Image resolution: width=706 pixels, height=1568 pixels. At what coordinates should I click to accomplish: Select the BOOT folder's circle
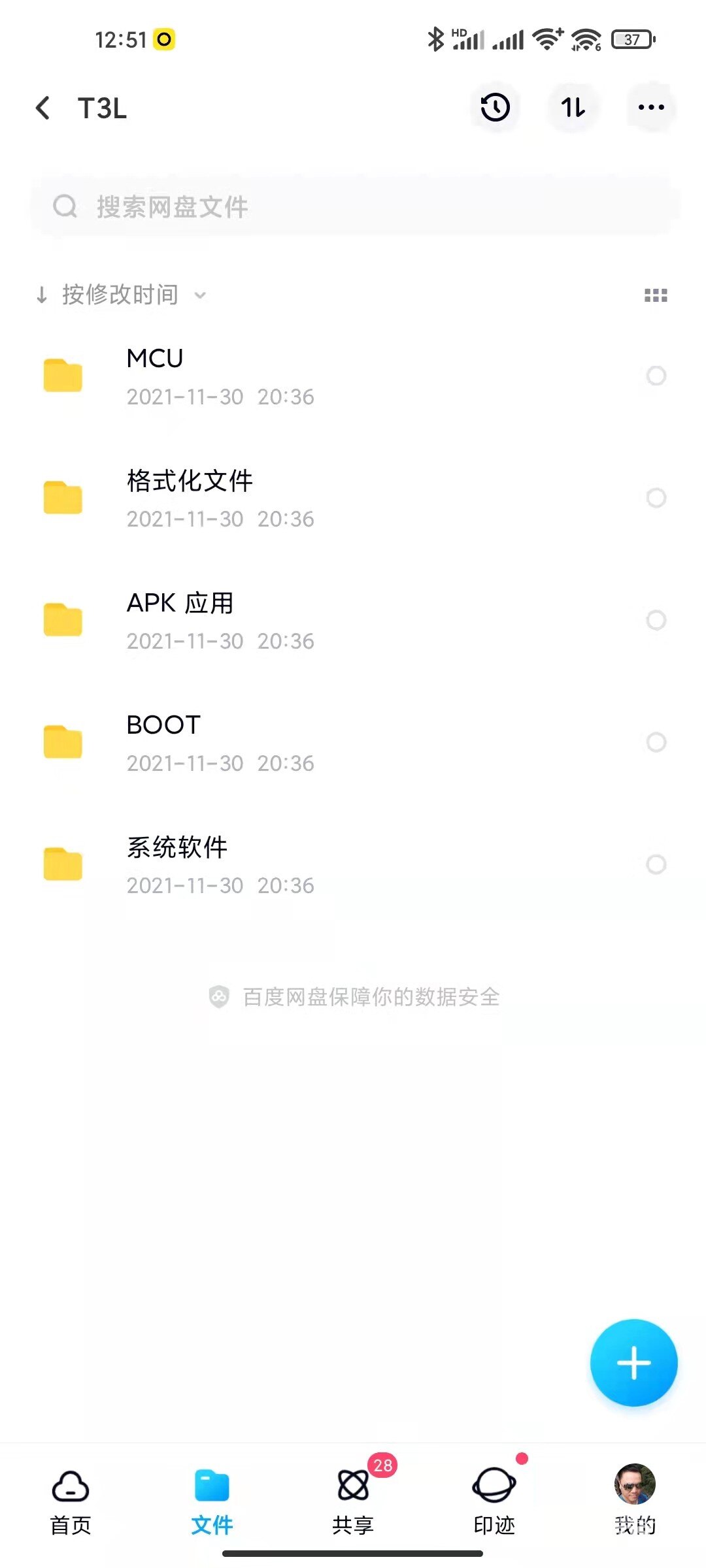(656, 742)
